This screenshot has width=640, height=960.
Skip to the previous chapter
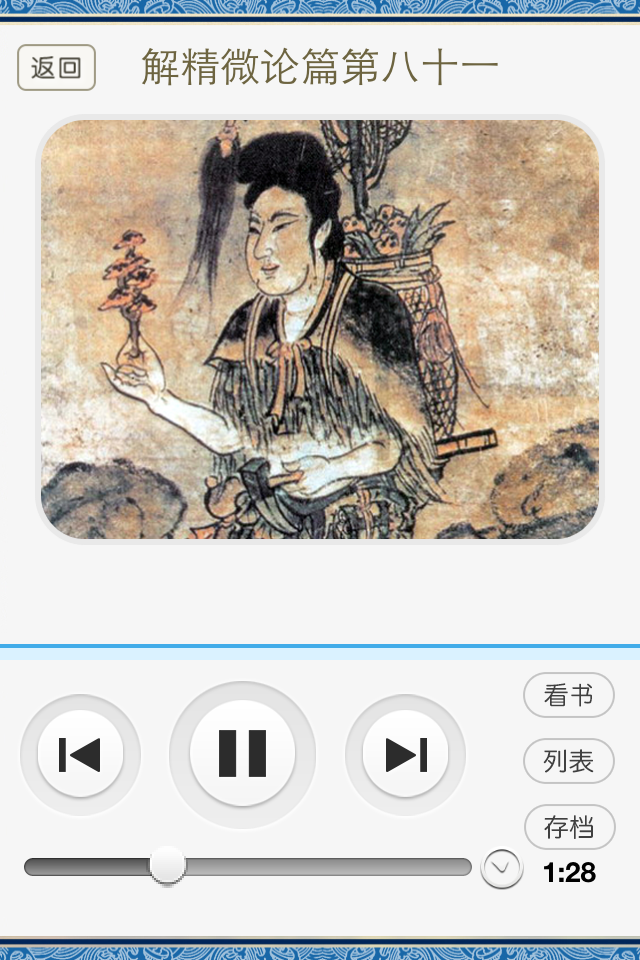click(80, 755)
